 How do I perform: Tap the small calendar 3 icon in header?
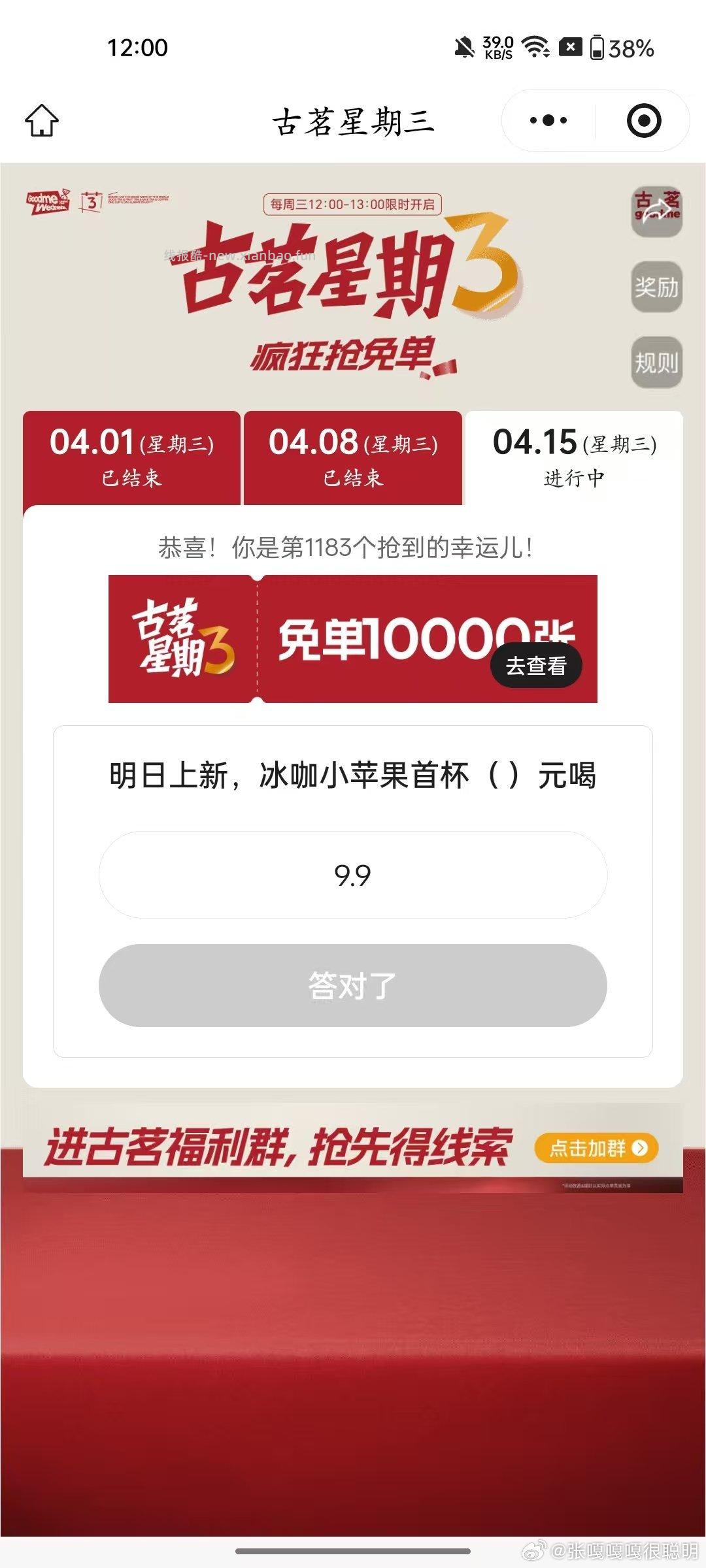[x=92, y=203]
